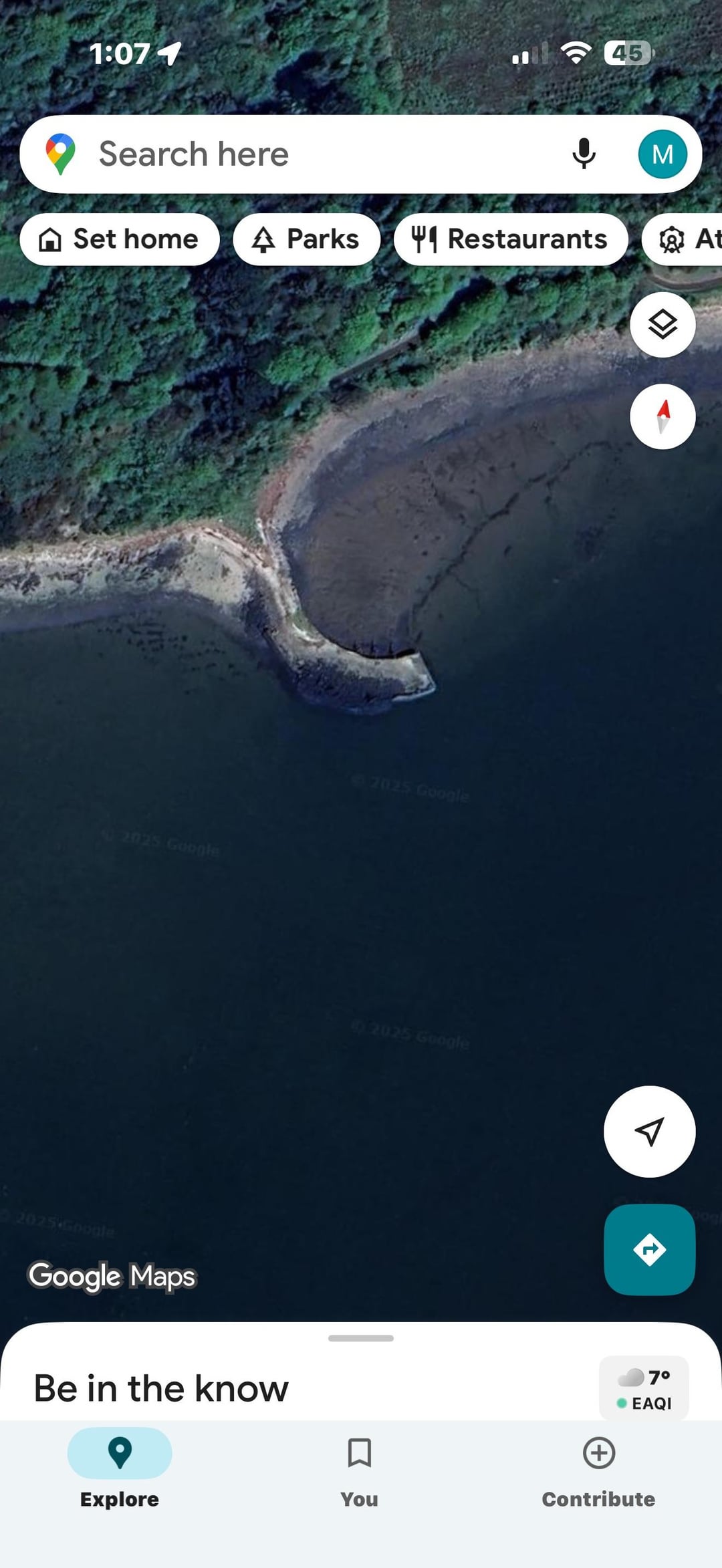722x1568 pixels.
Task: Open the weather and air quality widget
Action: [x=643, y=1388]
